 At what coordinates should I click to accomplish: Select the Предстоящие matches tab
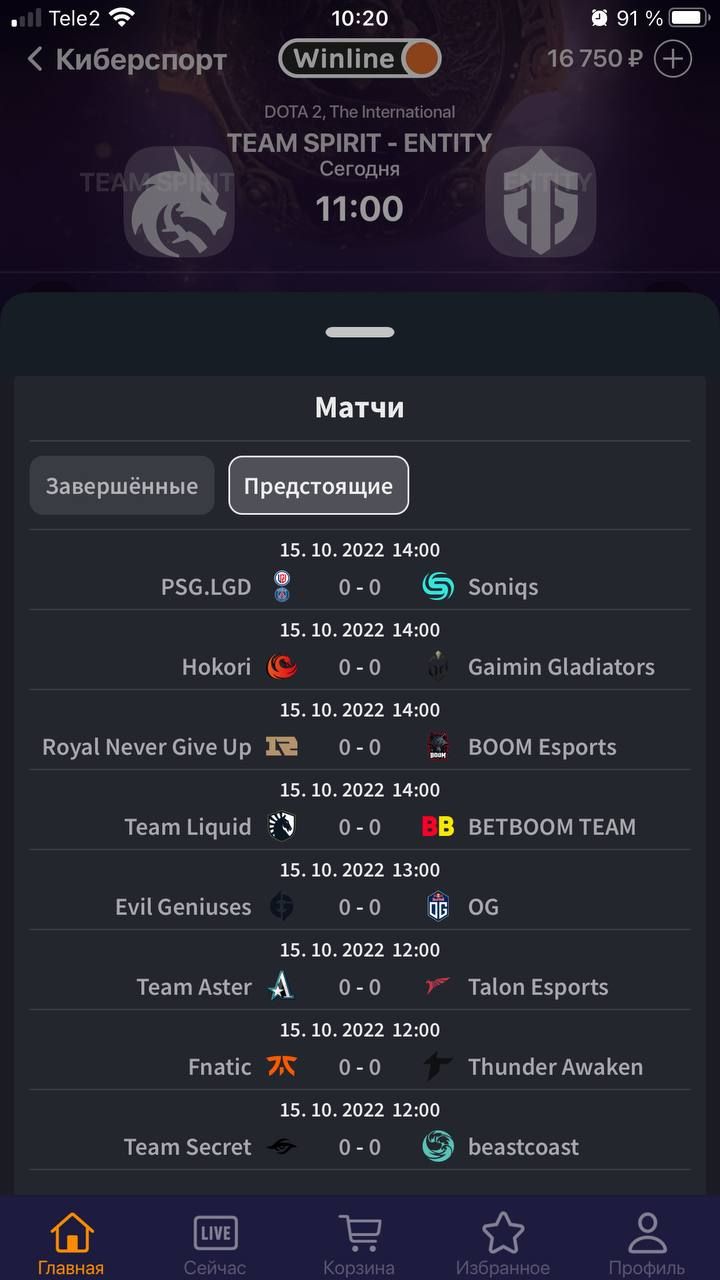318,486
